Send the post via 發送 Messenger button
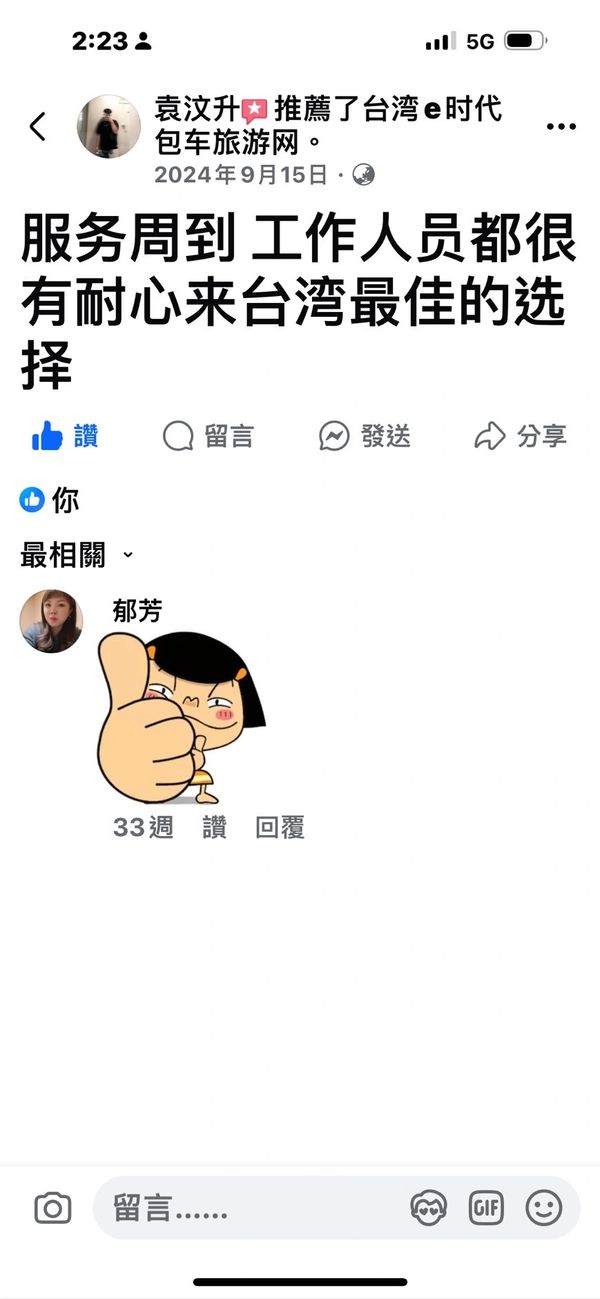The height and width of the screenshot is (1299, 600). (x=365, y=436)
